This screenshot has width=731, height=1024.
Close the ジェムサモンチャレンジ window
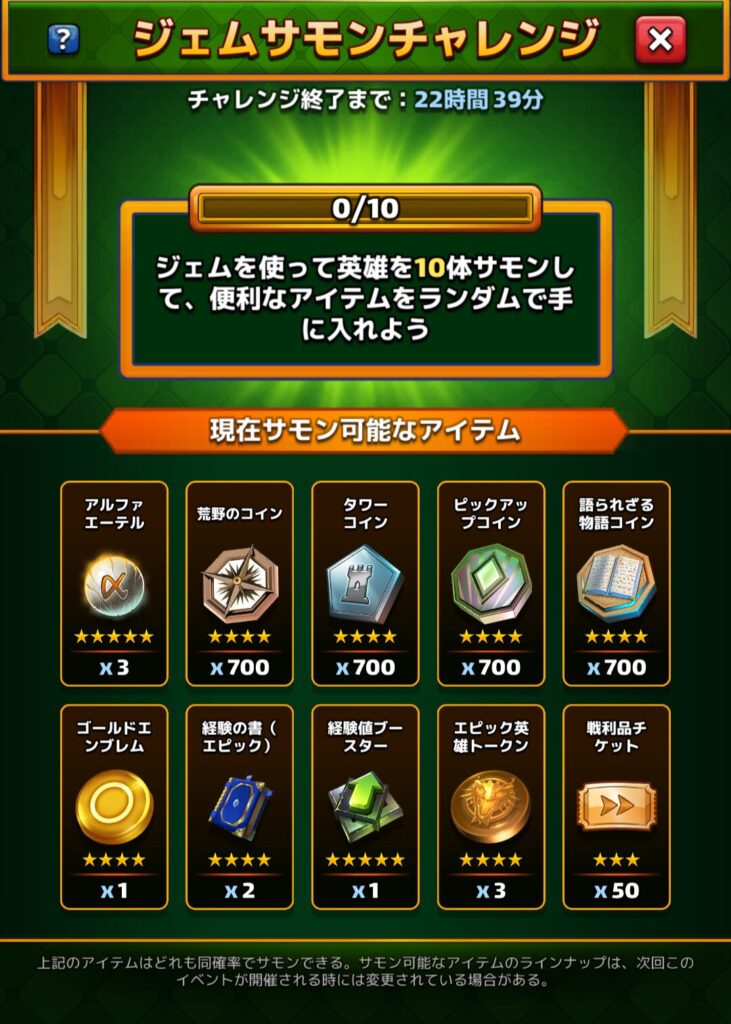coord(660,40)
